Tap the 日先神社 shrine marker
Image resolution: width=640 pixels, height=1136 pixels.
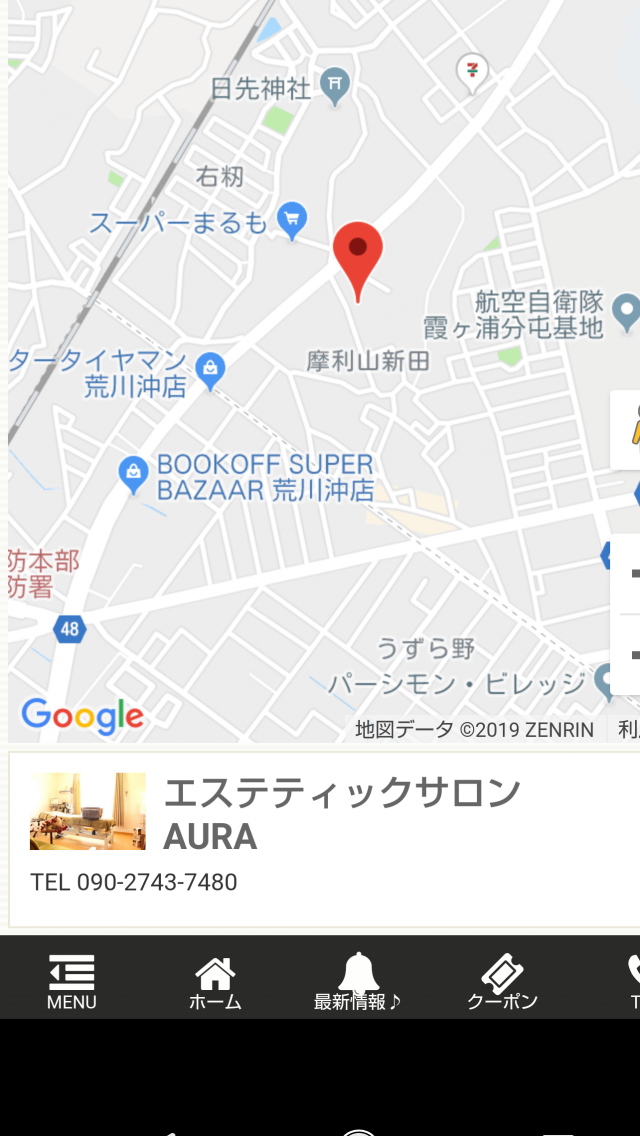click(x=336, y=87)
